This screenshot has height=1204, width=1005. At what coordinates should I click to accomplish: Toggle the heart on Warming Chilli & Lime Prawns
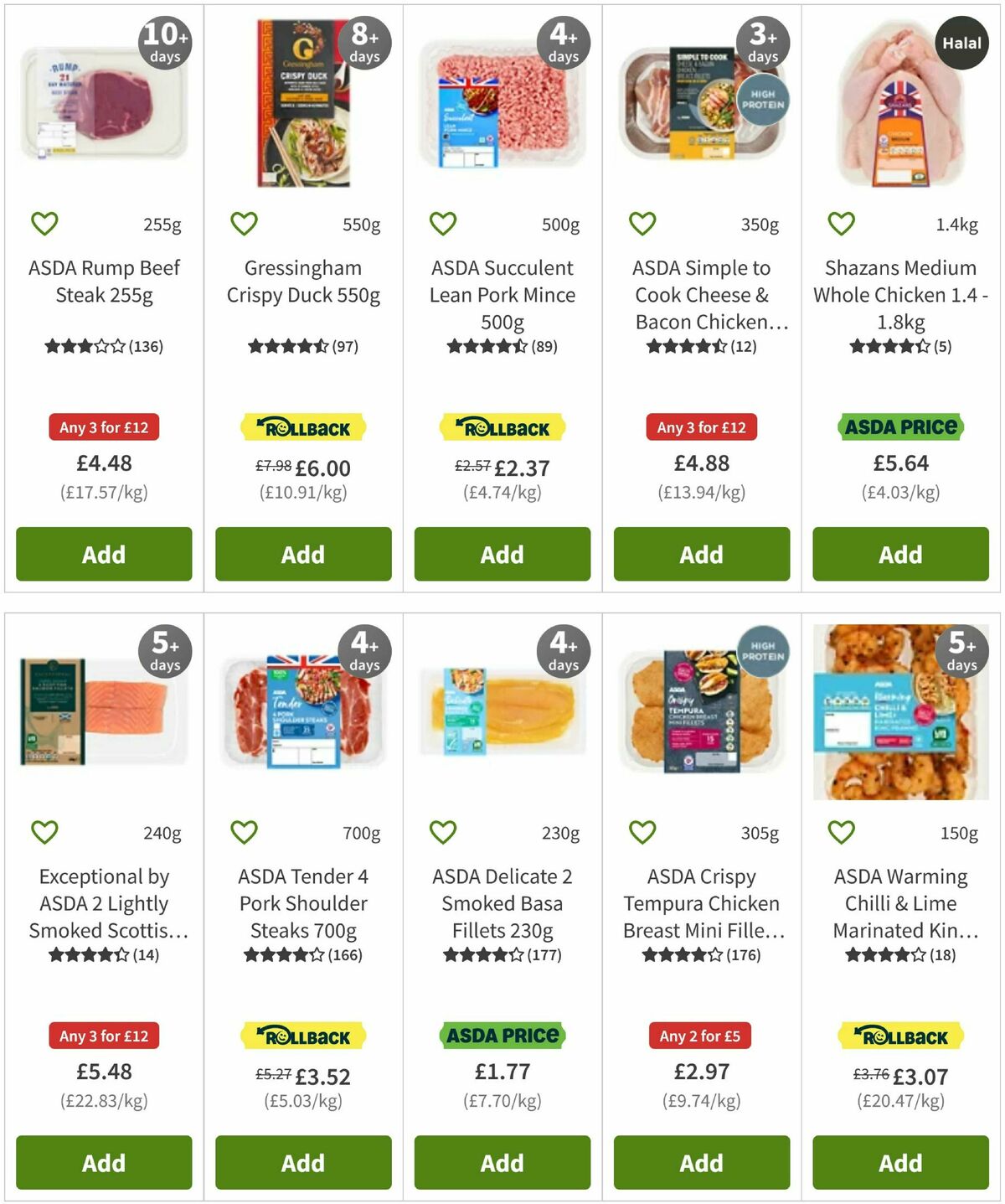840,832
